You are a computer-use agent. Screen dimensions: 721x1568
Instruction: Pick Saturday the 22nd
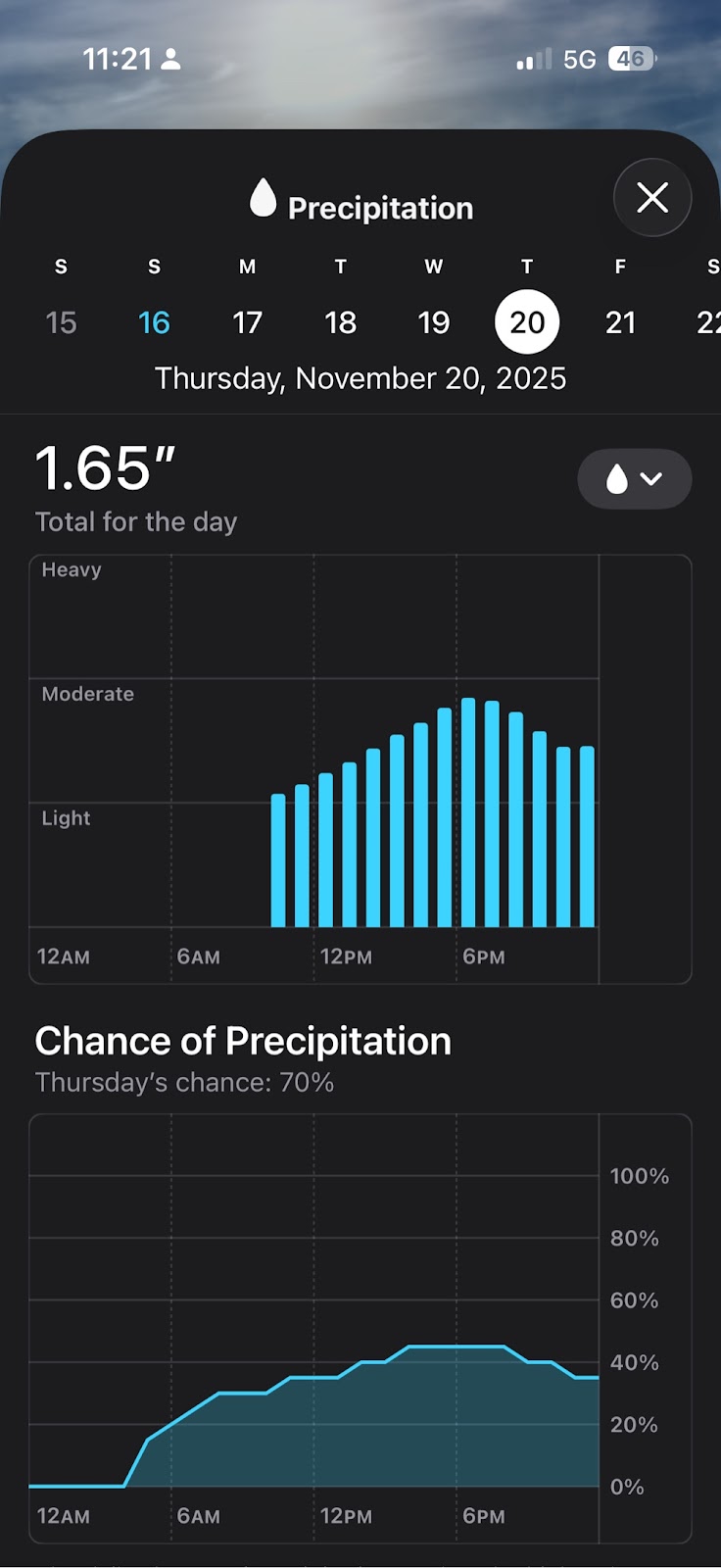[709, 322]
